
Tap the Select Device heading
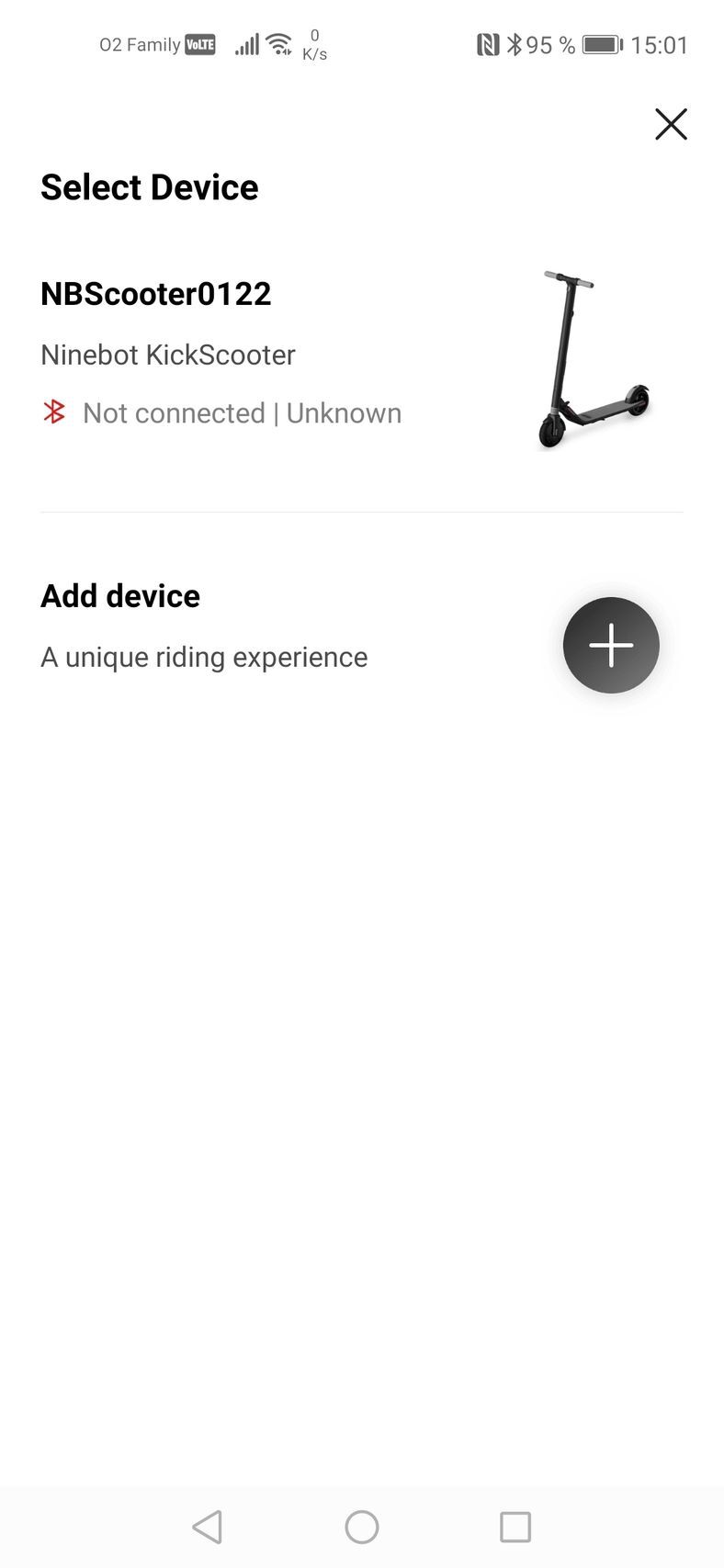tap(149, 186)
